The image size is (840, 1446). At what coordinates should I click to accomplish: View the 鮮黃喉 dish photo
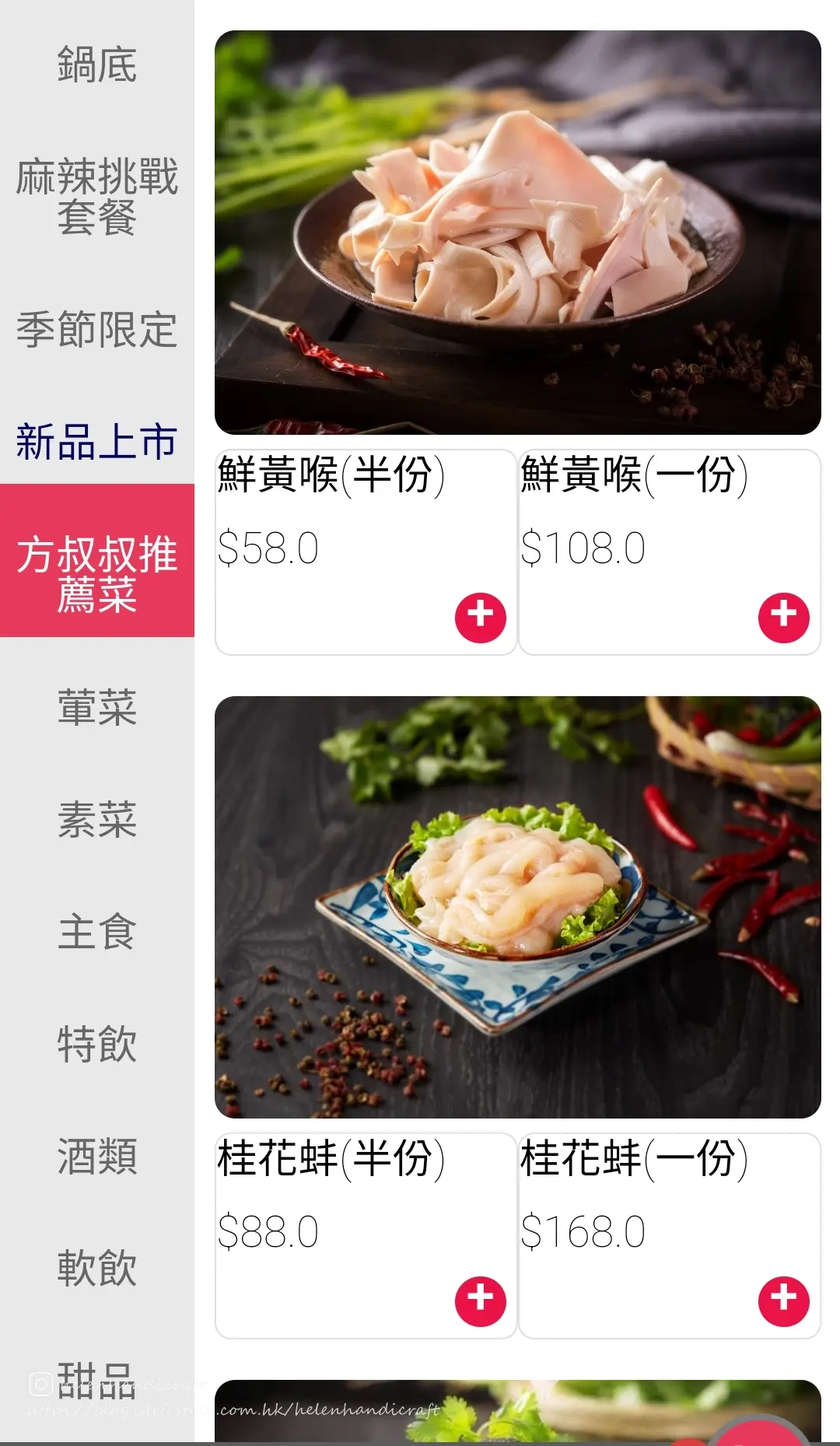pos(517,233)
